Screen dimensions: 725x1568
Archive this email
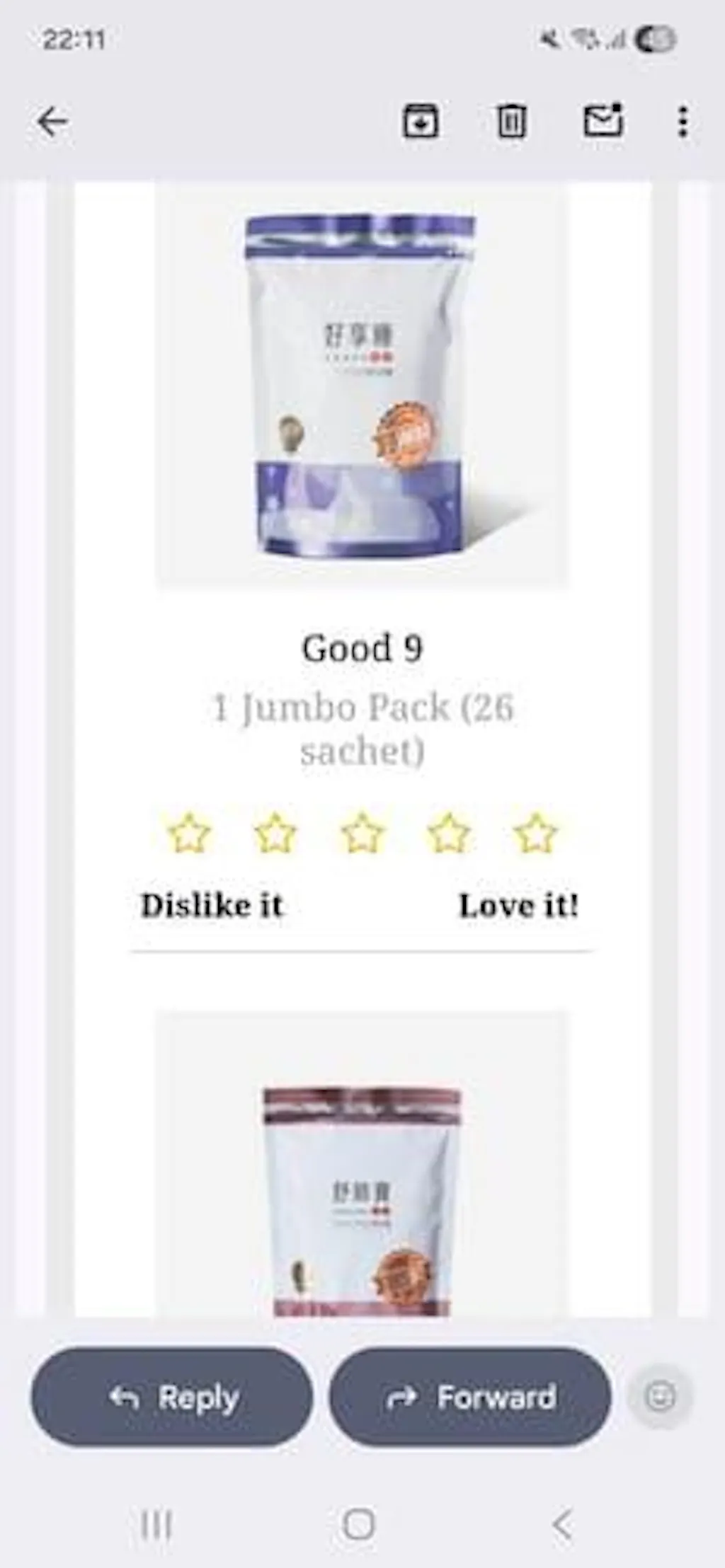click(x=421, y=121)
